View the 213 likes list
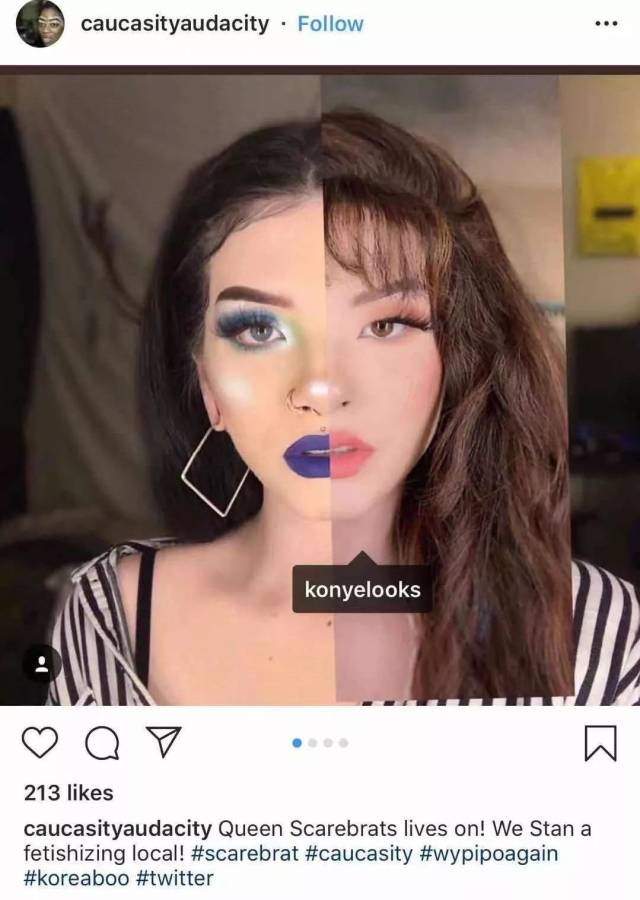The width and height of the screenshot is (640, 900). point(68,793)
